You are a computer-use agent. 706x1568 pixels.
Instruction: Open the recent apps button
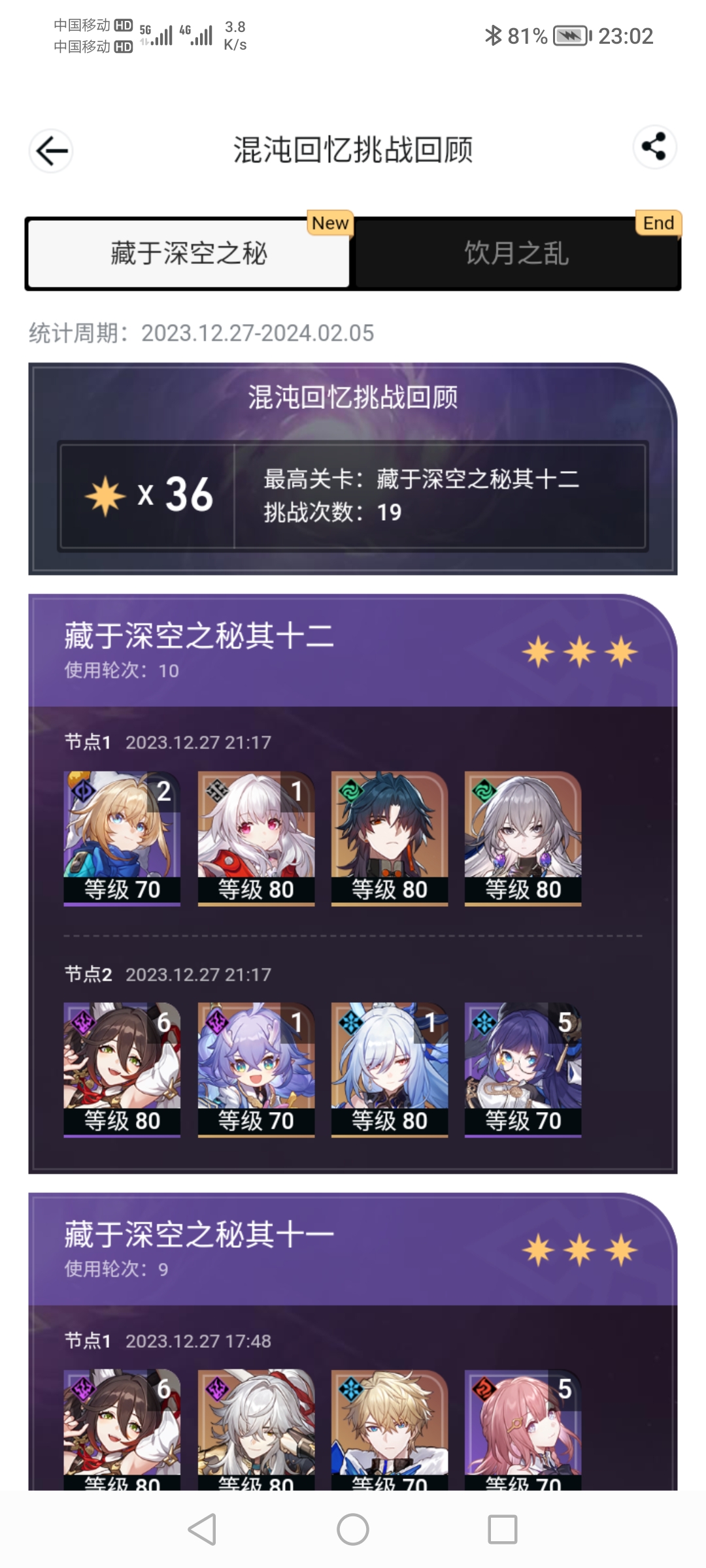coord(502,1529)
